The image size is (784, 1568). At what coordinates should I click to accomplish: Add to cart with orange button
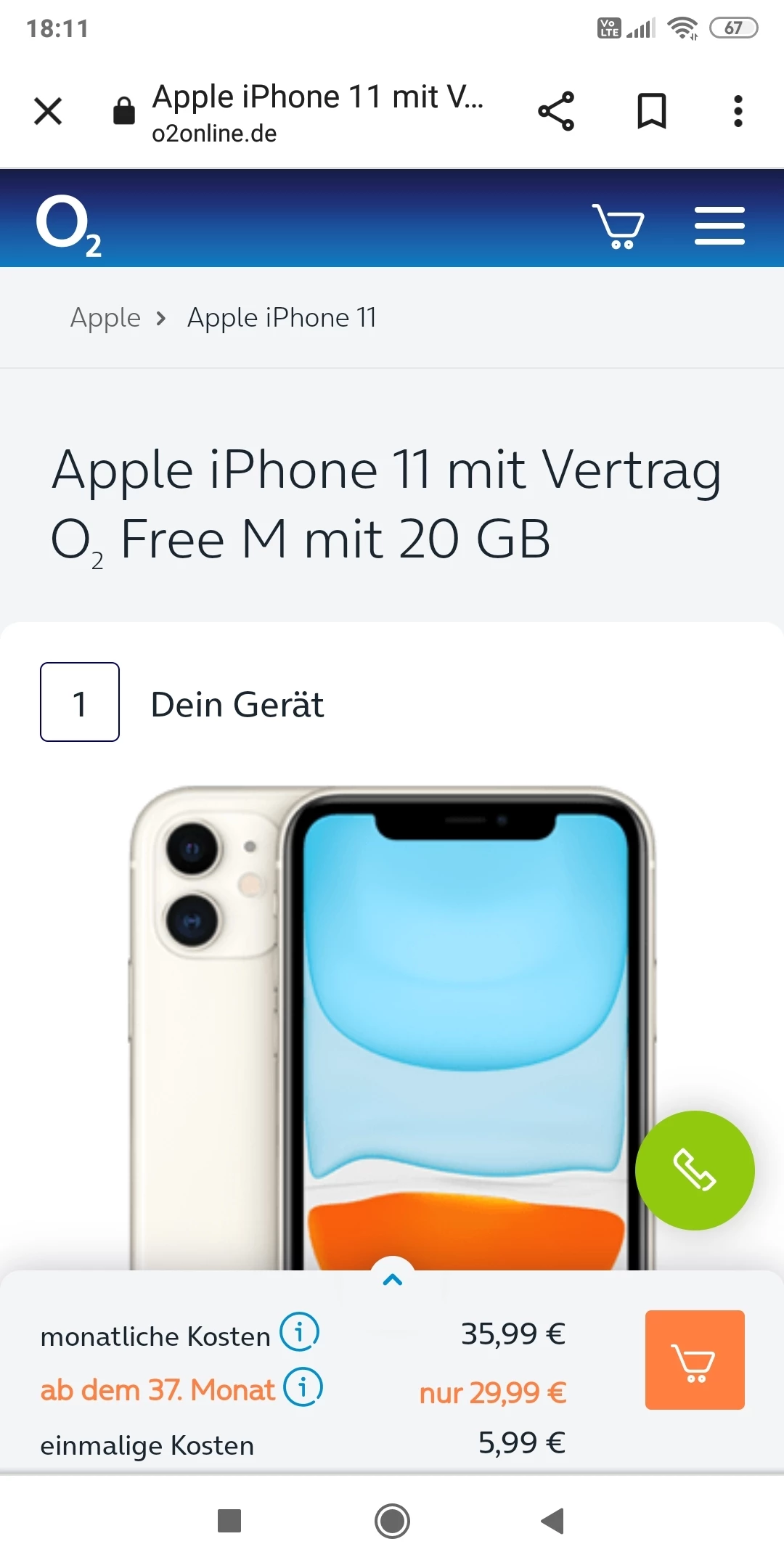(x=695, y=1360)
